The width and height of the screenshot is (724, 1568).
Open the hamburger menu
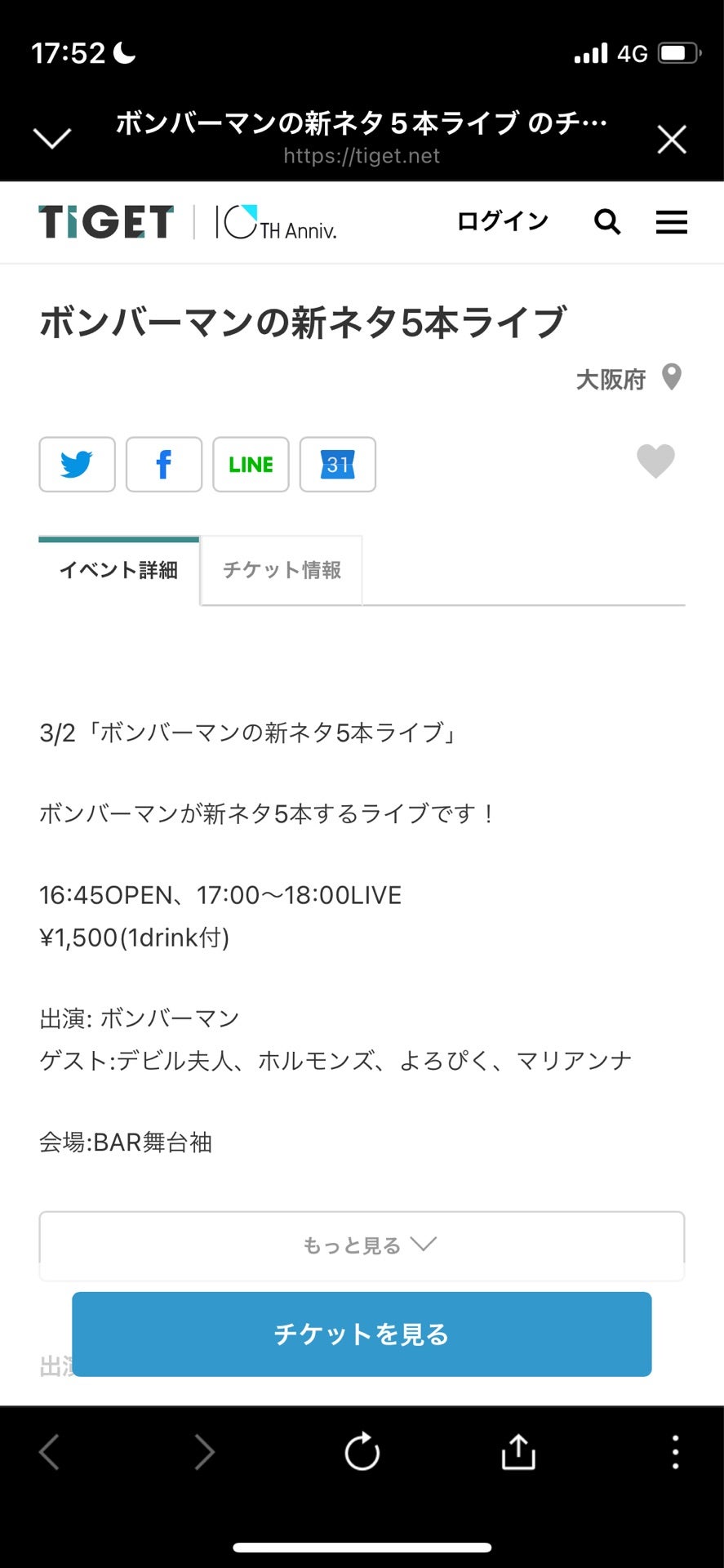671,222
